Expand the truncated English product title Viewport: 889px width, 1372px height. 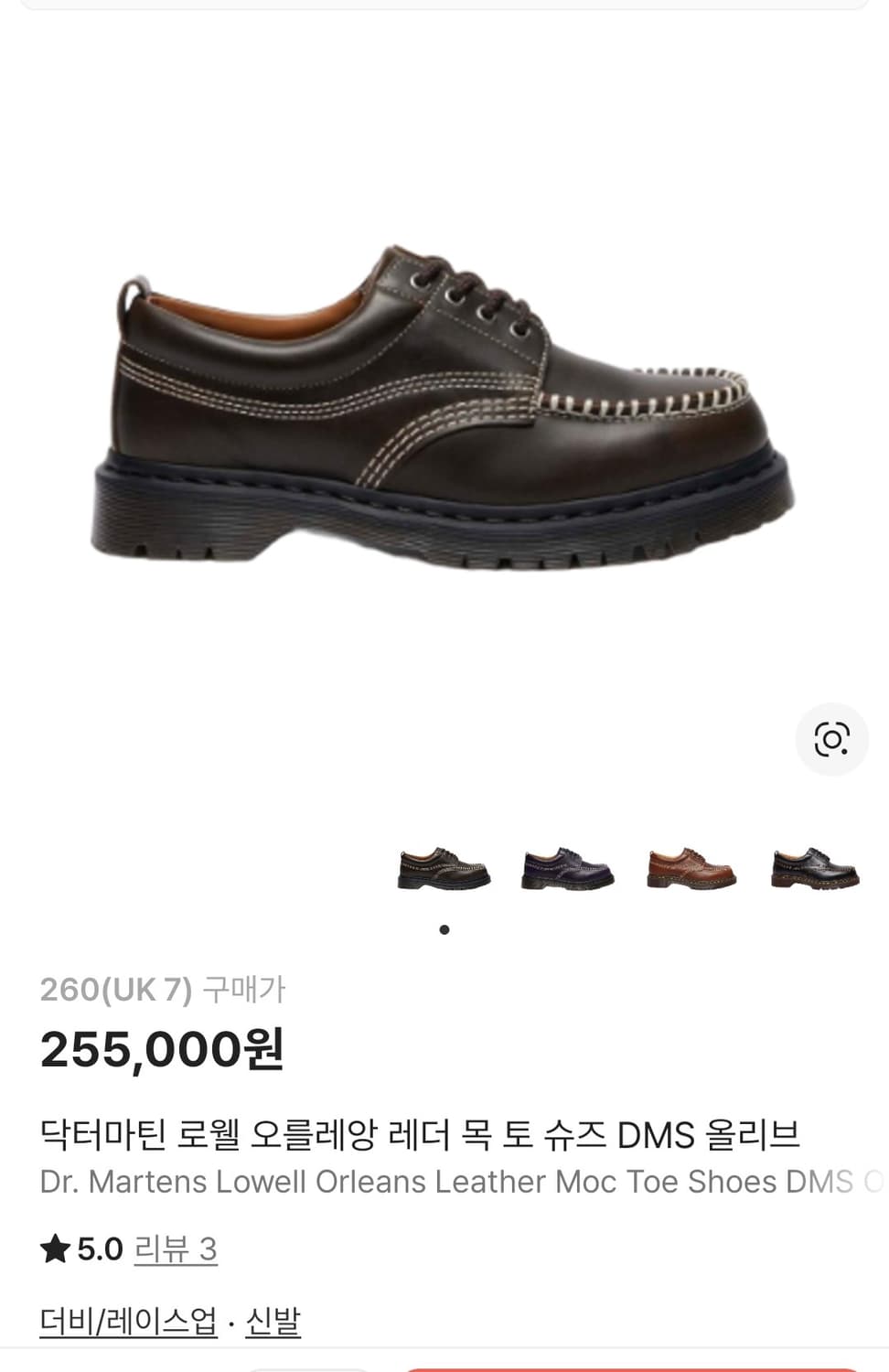pos(439,1181)
